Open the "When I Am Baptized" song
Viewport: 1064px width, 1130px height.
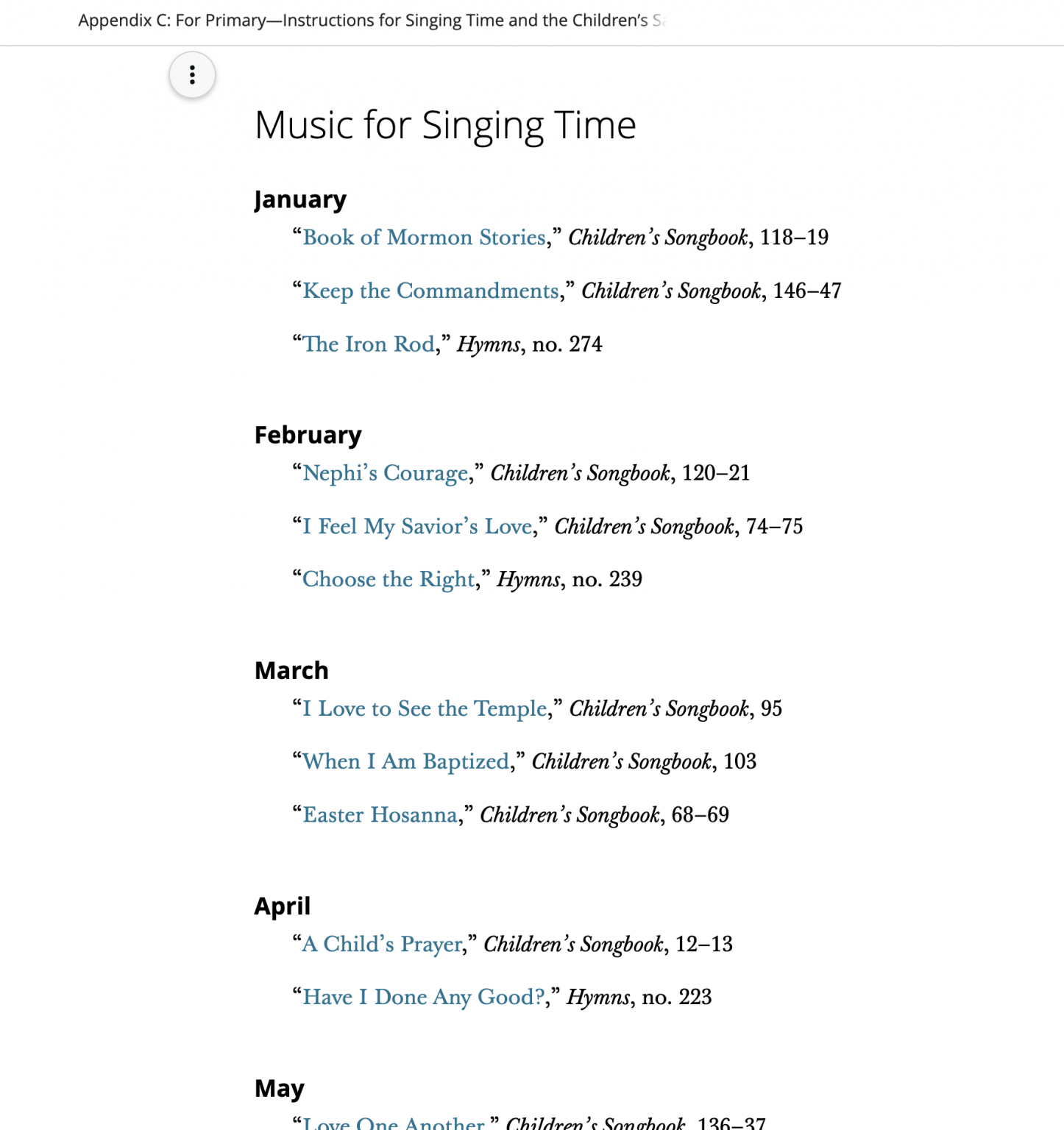pyautogui.click(x=405, y=761)
